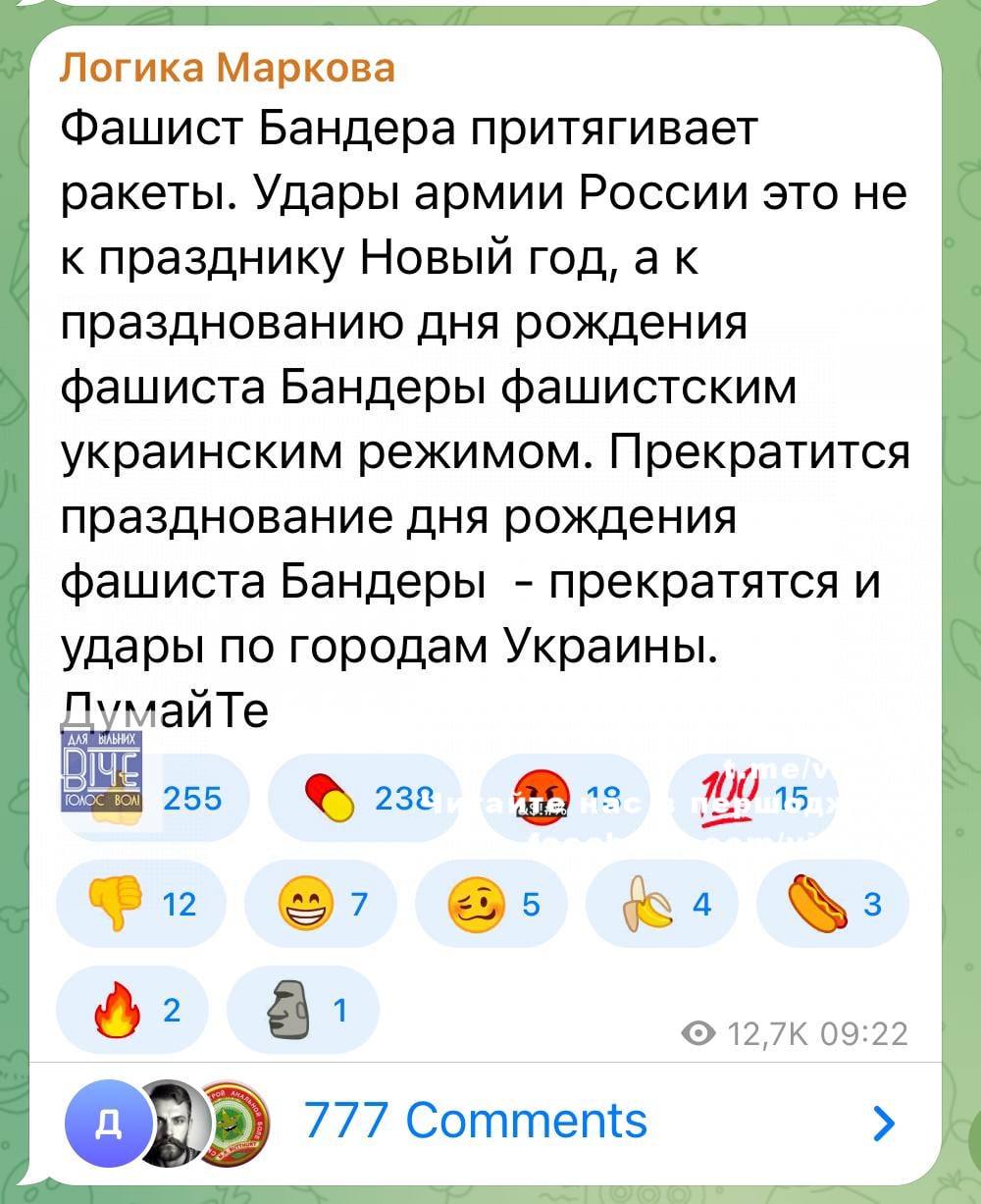The width and height of the screenshot is (981, 1204).
Task: Open the 777 Comments thread
Action: click(x=476, y=1121)
